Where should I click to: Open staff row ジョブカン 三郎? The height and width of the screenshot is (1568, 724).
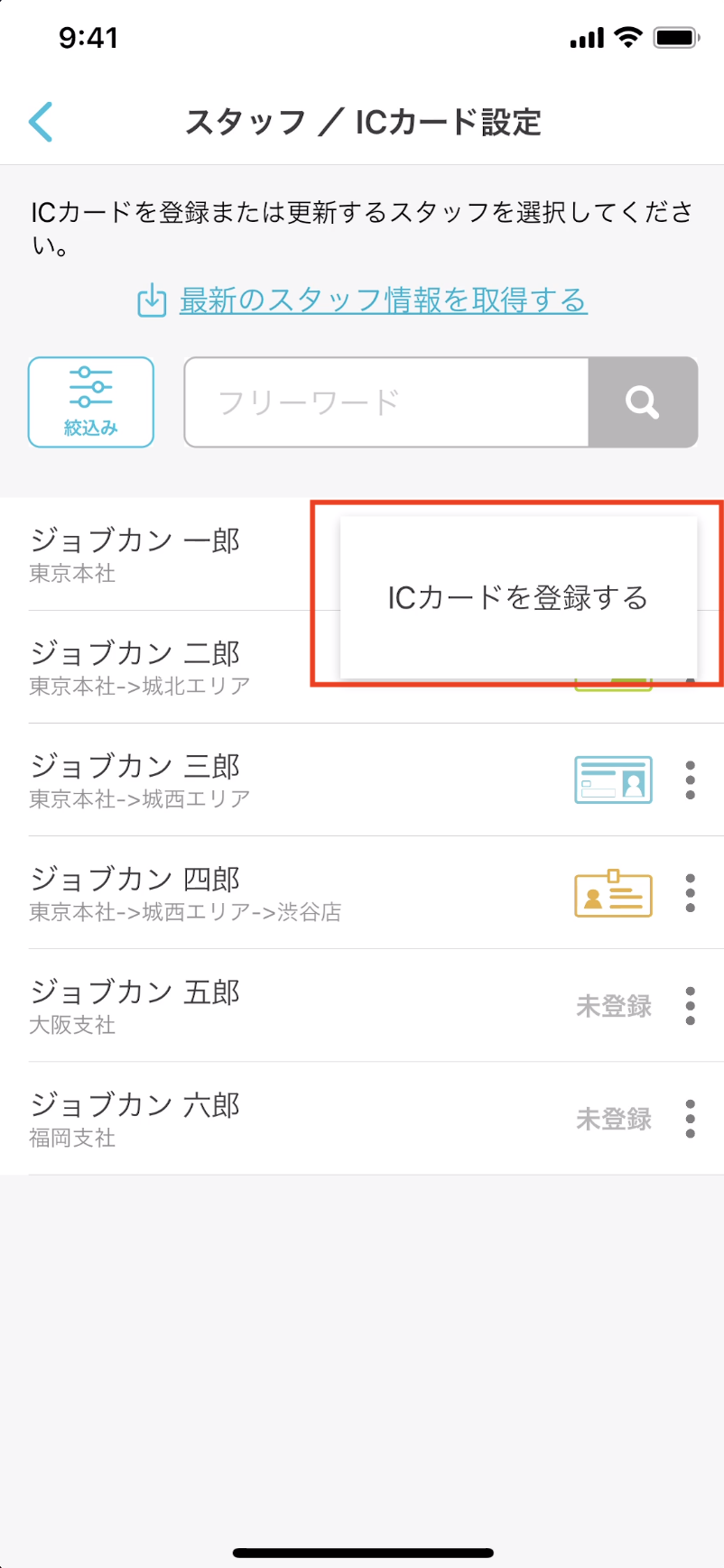coord(135,779)
